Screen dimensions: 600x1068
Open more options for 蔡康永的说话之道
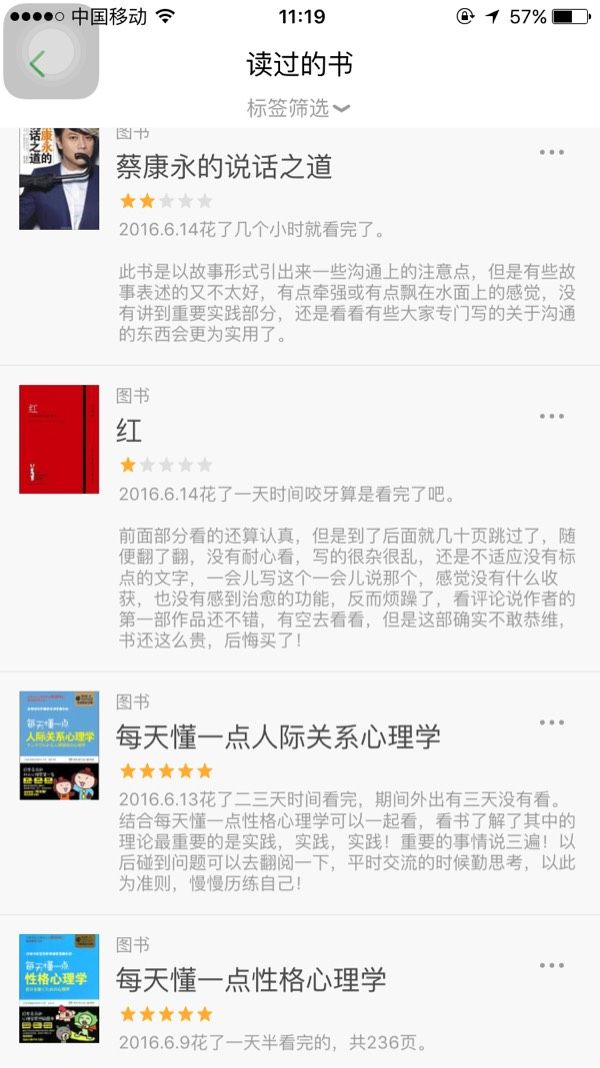pos(552,152)
